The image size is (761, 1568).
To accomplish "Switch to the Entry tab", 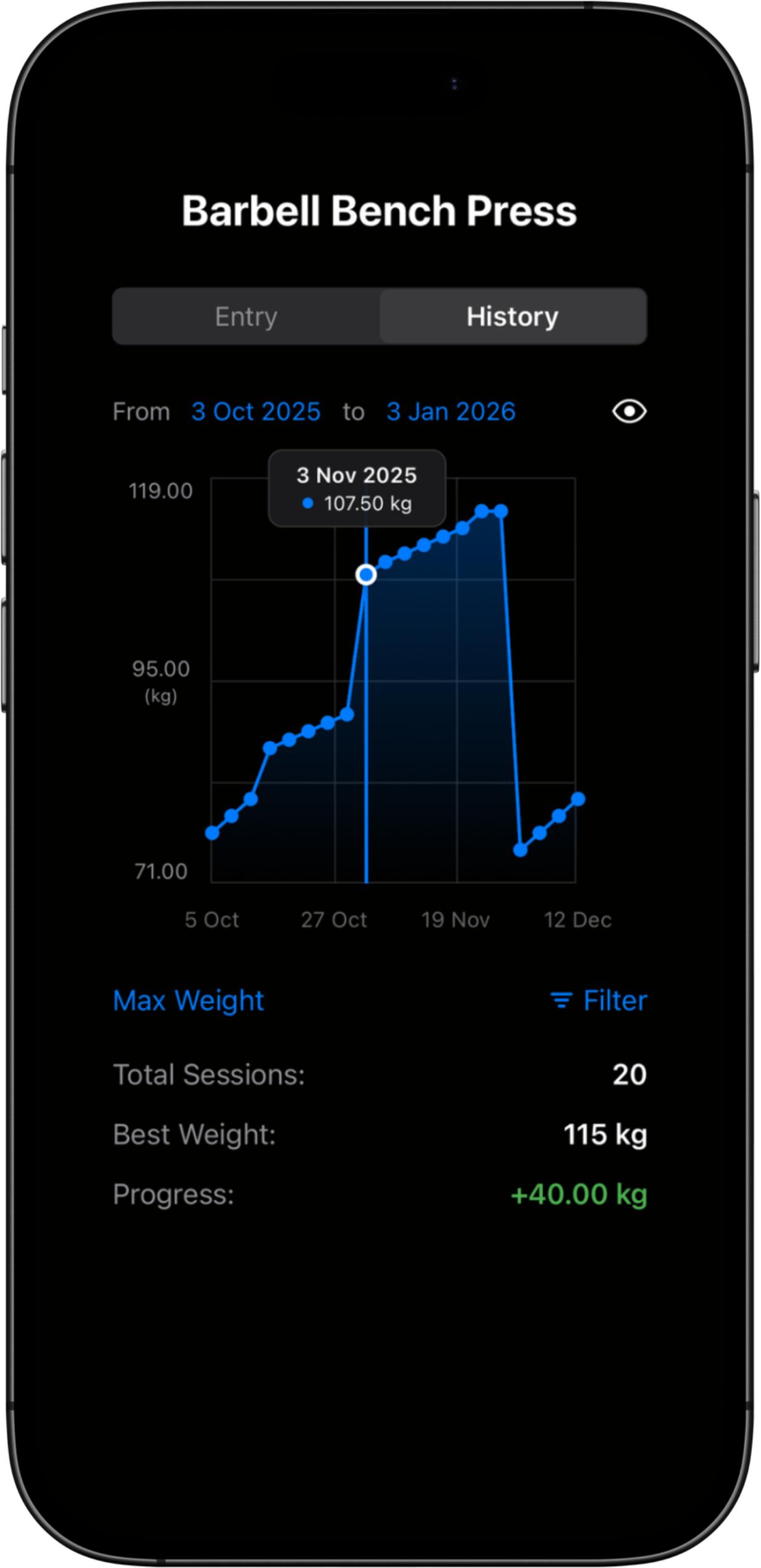I will point(246,316).
